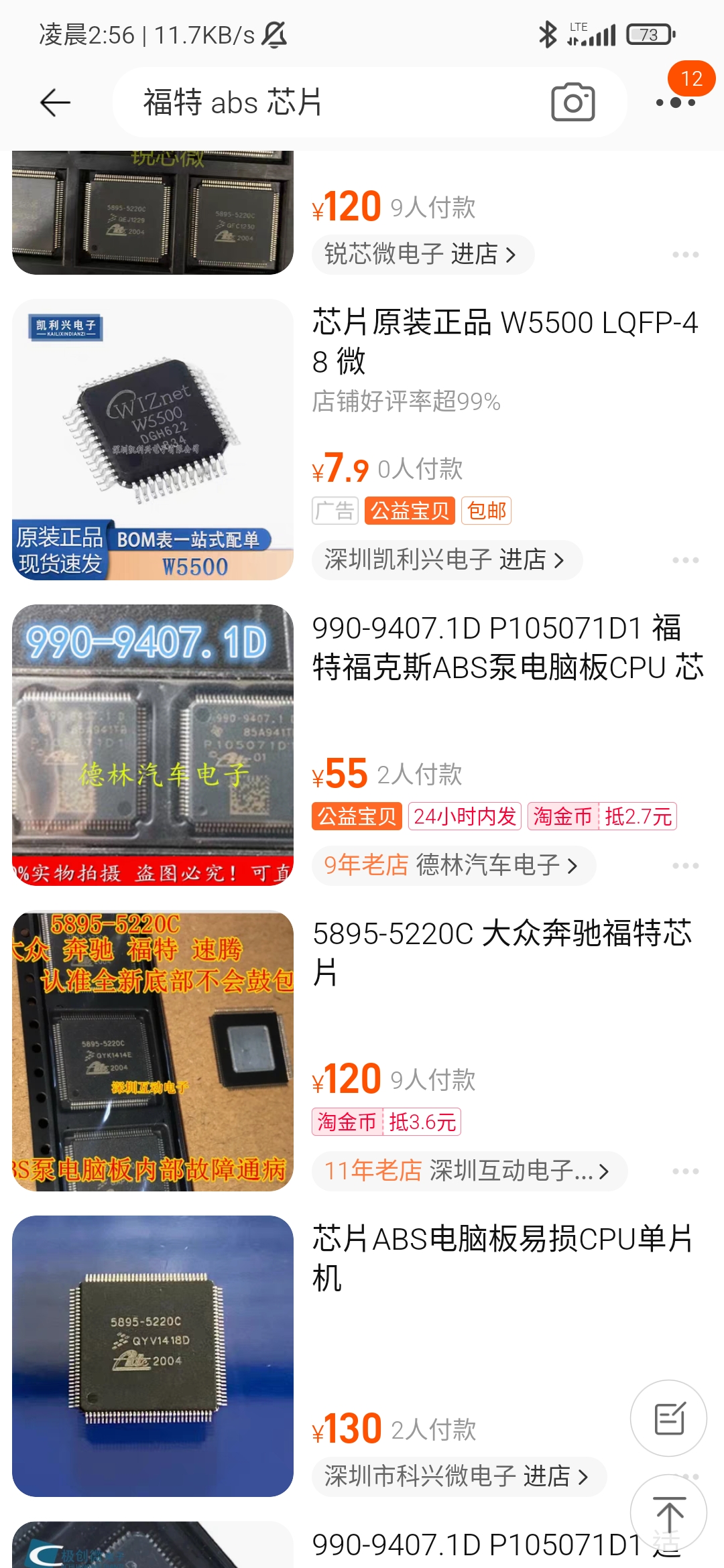Jump back to top of results
This screenshot has width=724, height=1568.
pyautogui.click(x=668, y=1513)
